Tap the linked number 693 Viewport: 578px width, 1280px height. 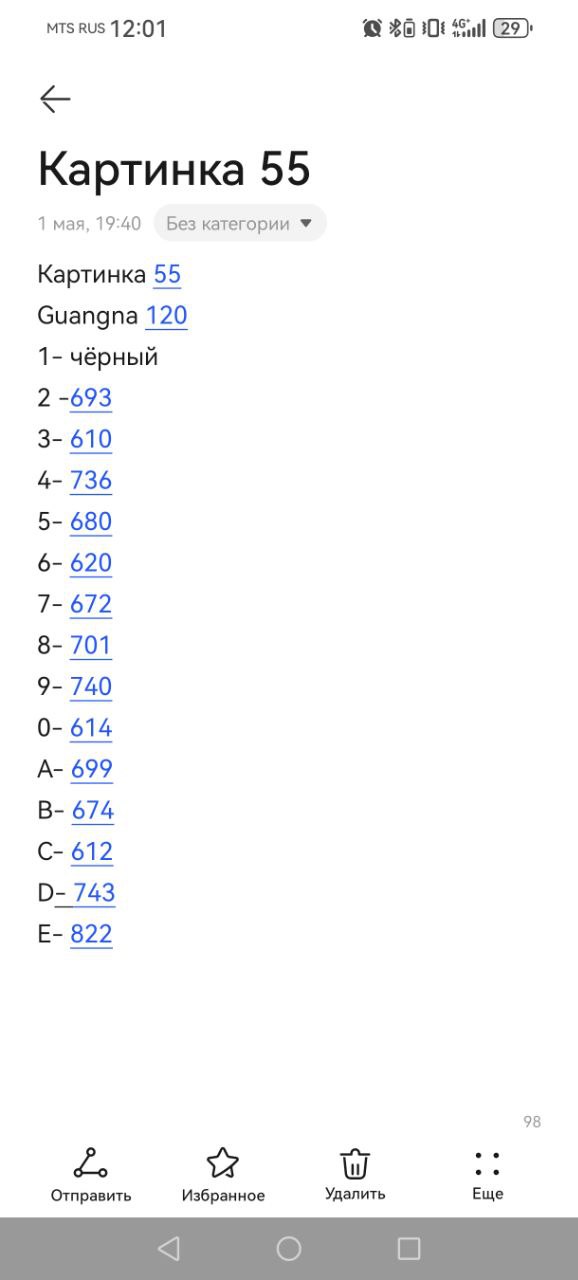pos(91,398)
